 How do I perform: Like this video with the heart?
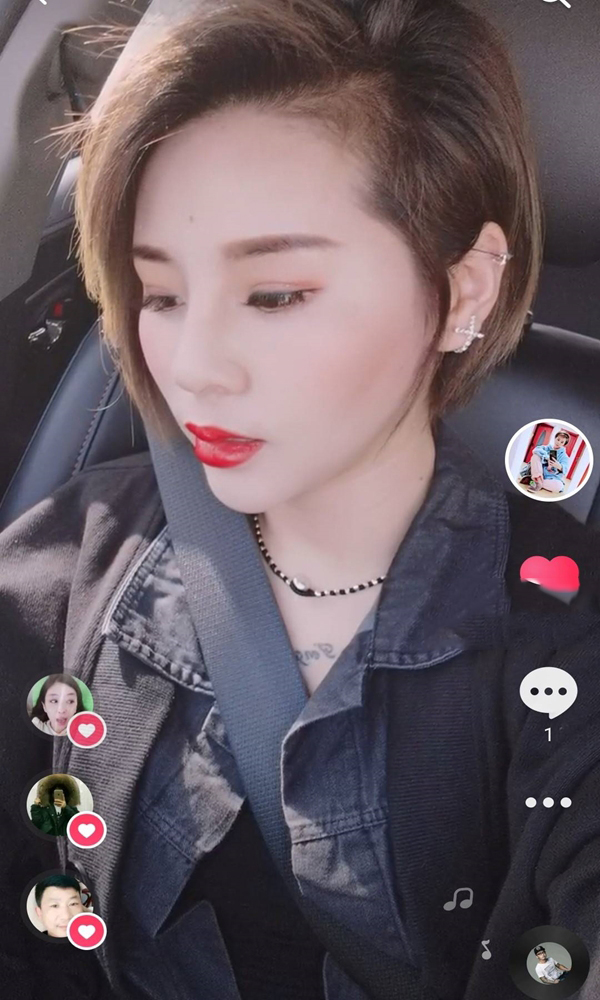pos(549,577)
